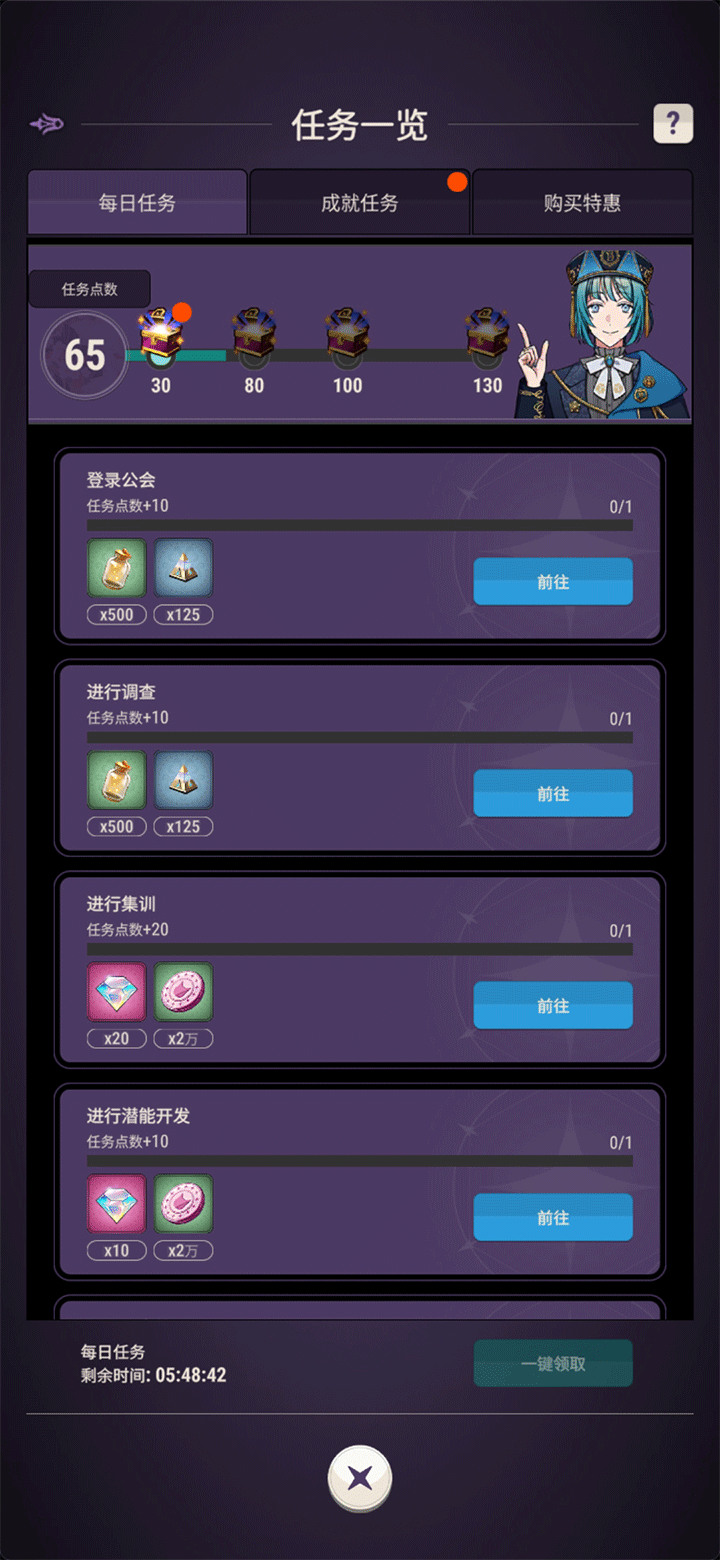Screen dimensions: 720x1560
Task: Go to the 进行集训 task via 前往
Action: pos(552,1006)
